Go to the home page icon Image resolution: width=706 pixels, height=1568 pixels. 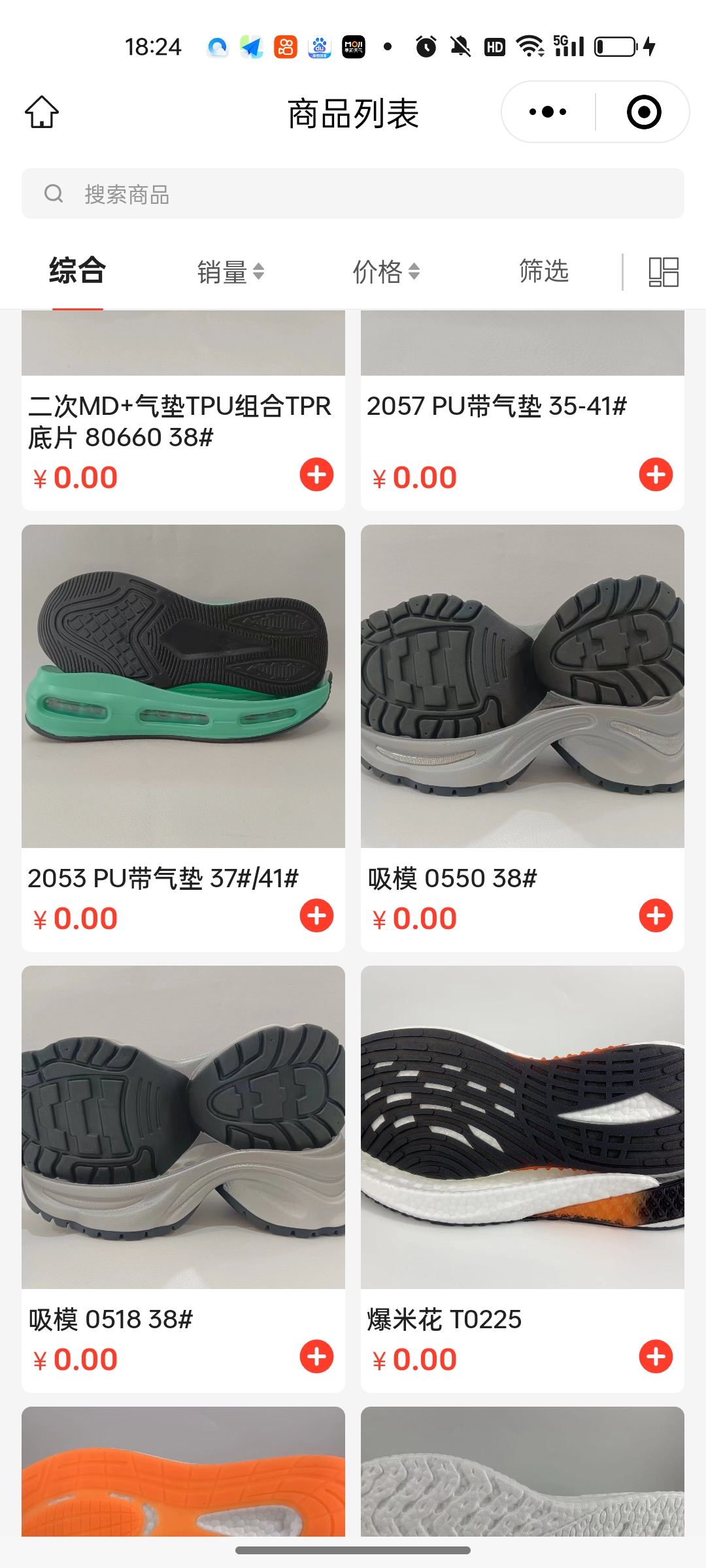42,112
